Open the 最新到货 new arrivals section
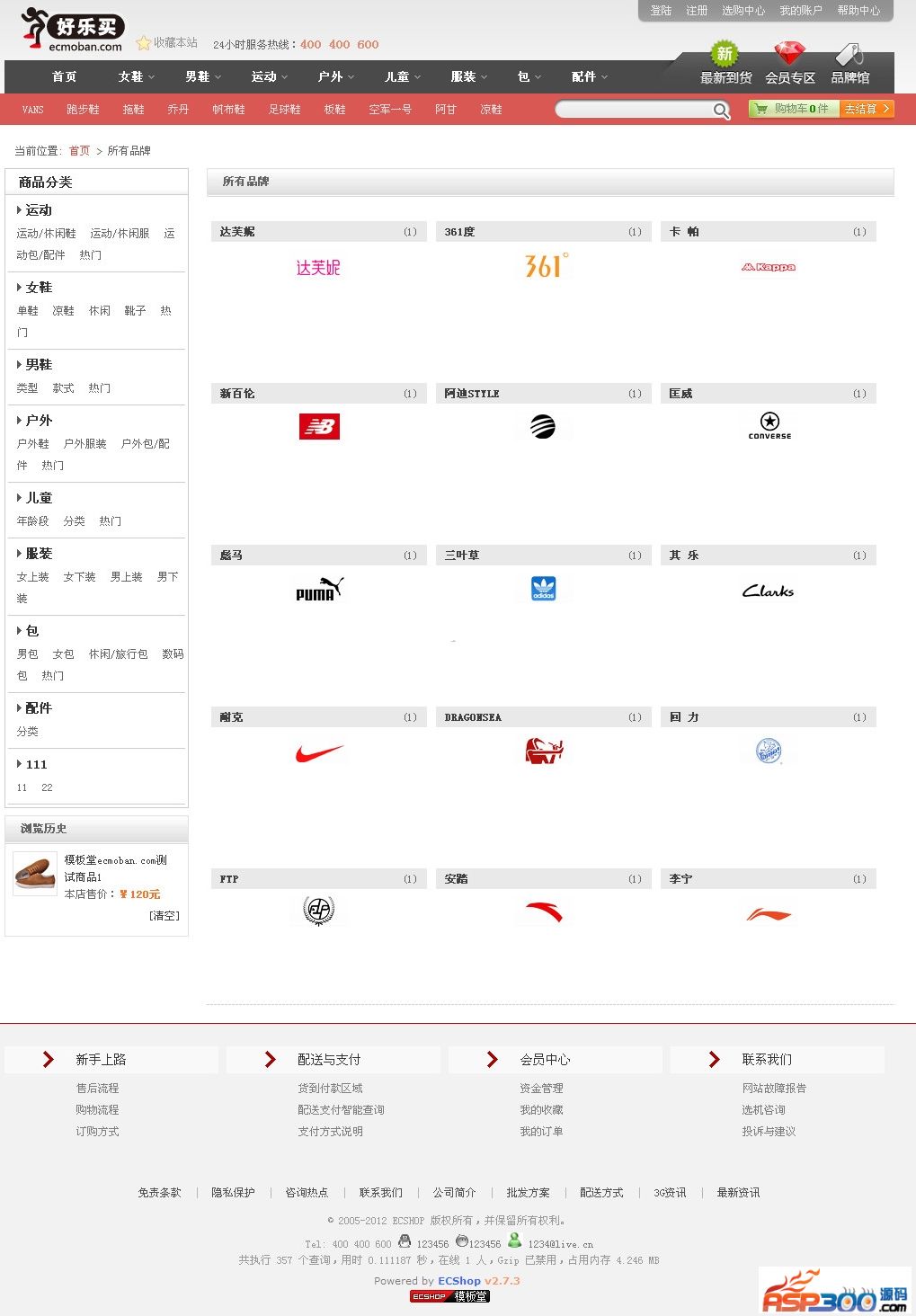This screenshot has width=916, height=1316. tap(725, 66)
